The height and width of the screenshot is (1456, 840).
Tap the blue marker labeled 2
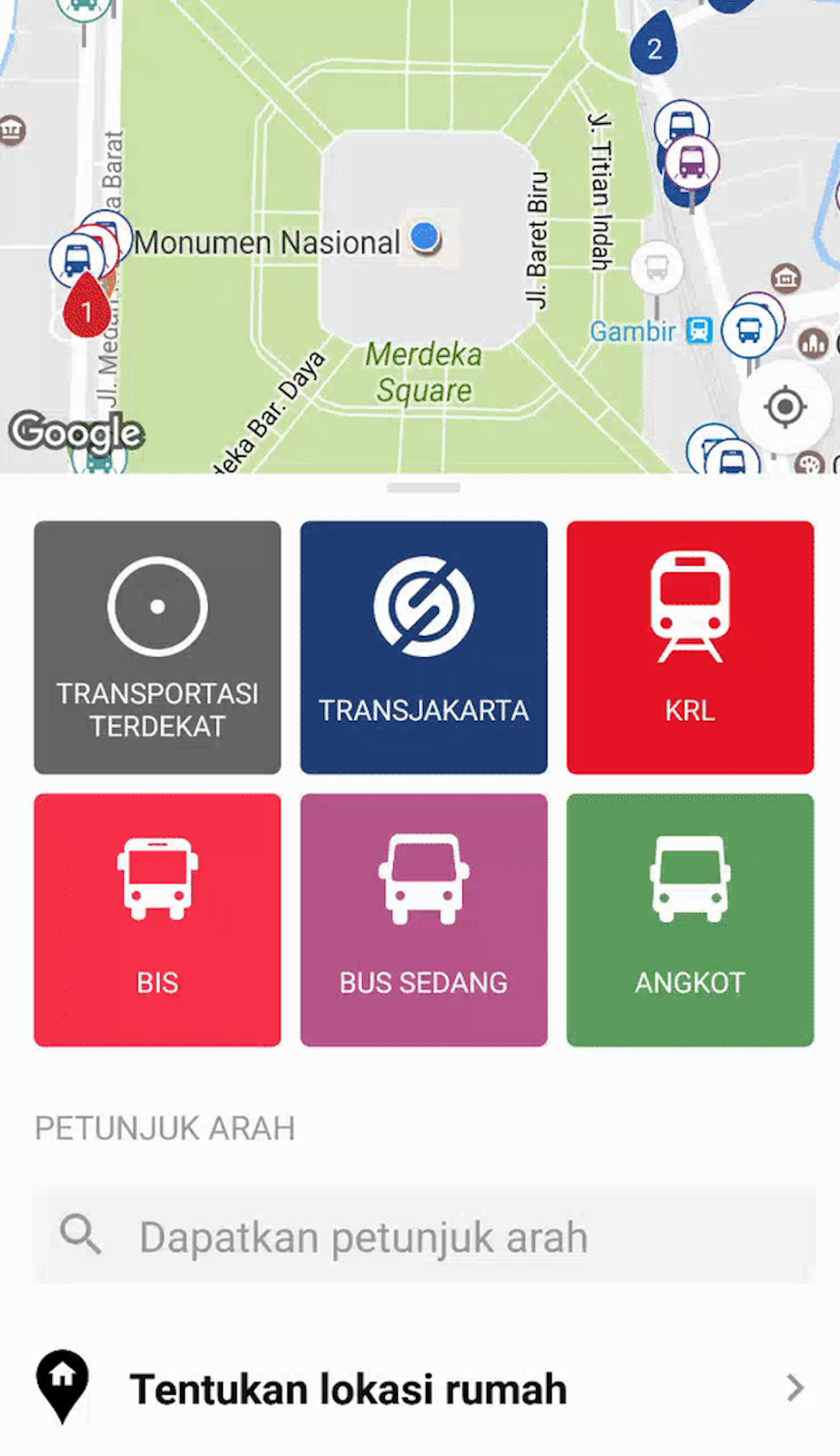point(653,50)
